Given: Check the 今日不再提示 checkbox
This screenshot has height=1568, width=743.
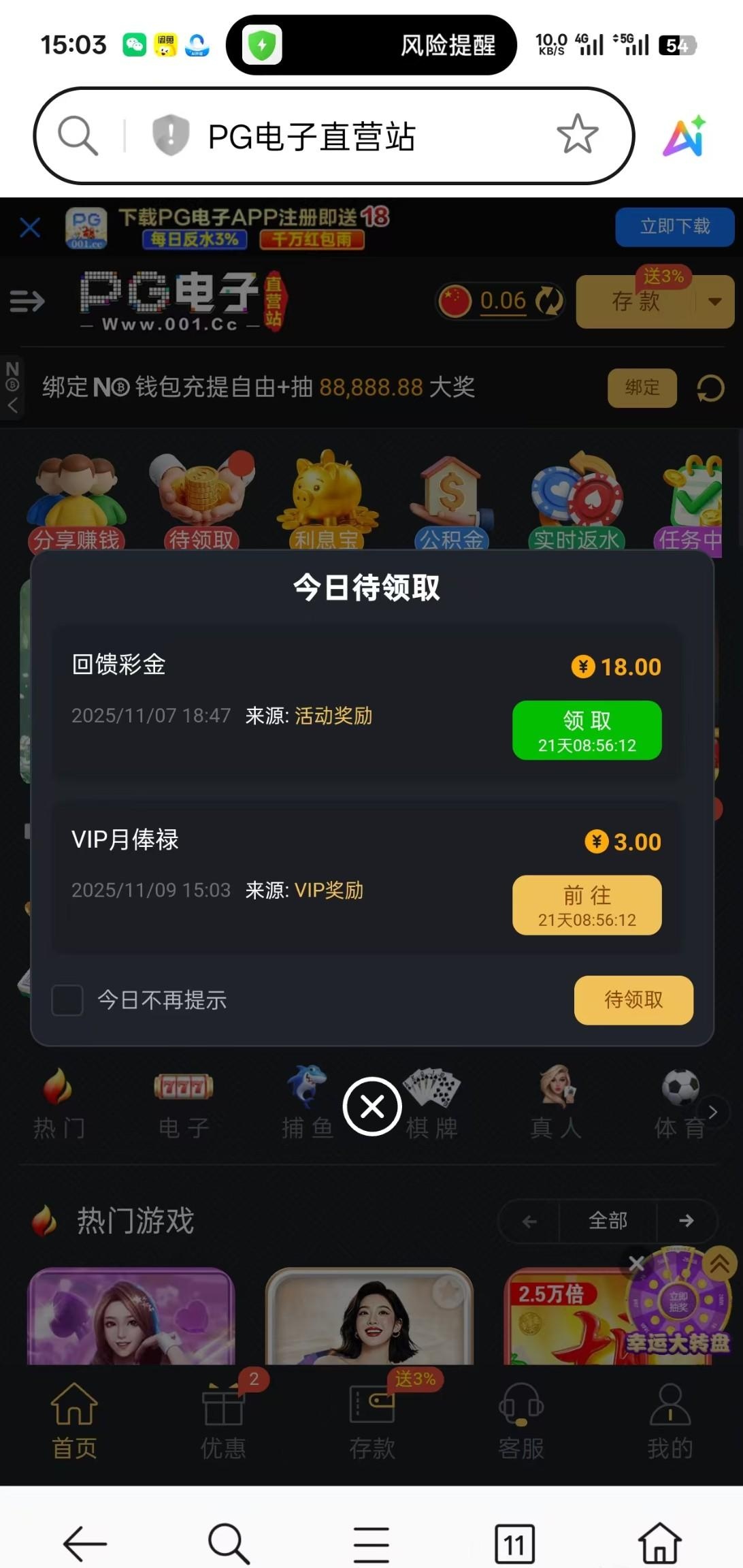Looking at the screenshot, I should pos(67,1000).
